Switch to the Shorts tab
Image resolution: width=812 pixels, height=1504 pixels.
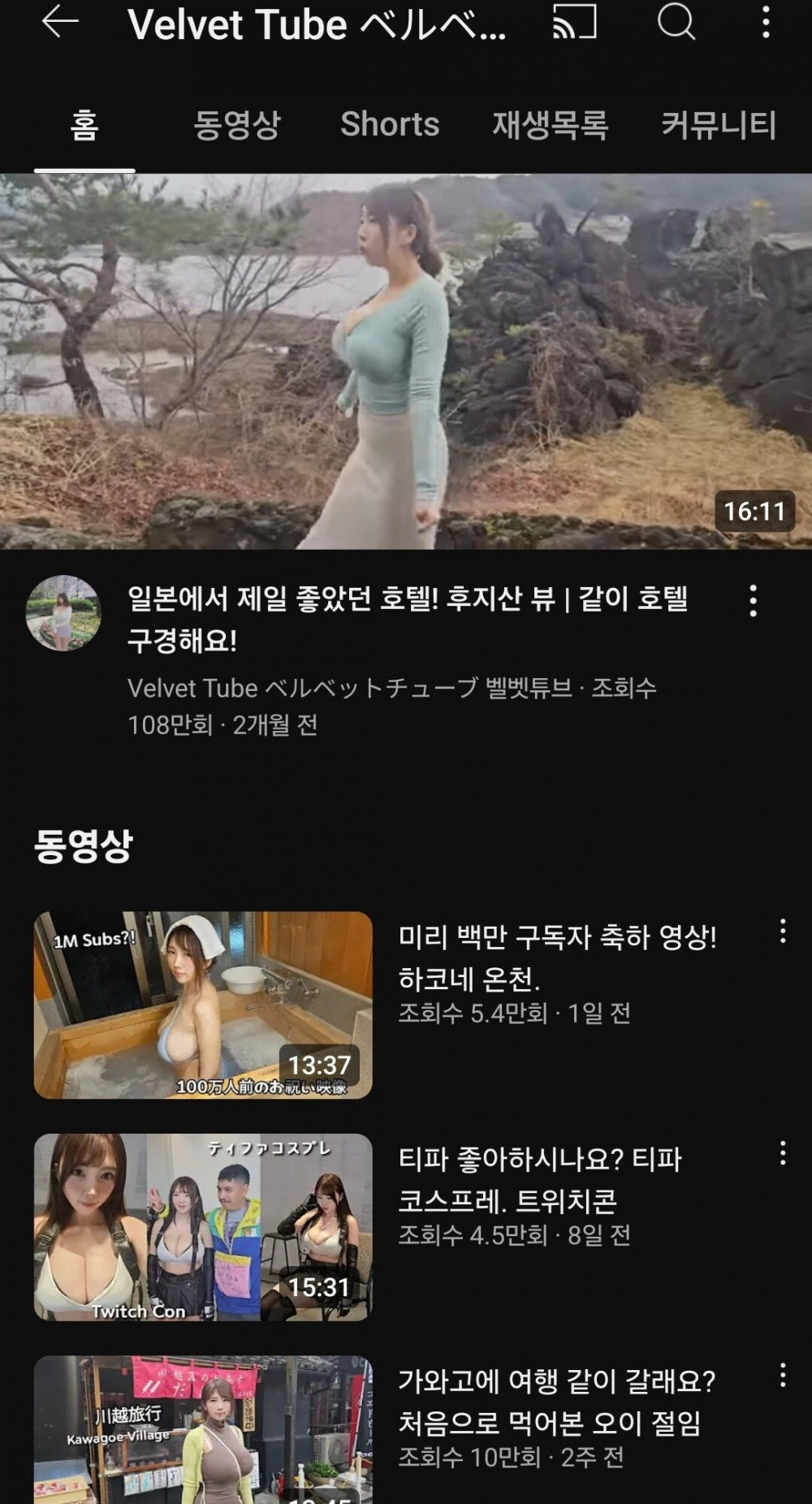[x=391, y=125]
